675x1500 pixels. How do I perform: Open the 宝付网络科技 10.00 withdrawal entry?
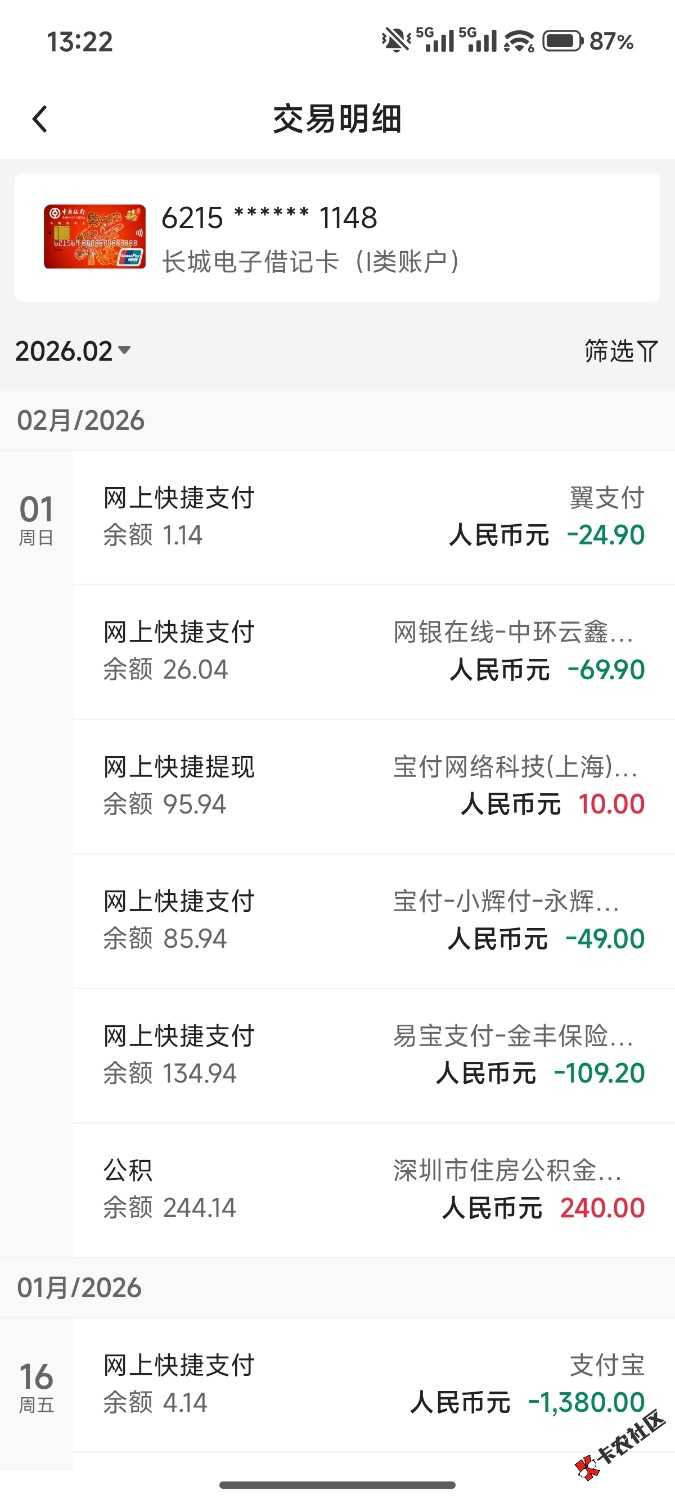374,786
